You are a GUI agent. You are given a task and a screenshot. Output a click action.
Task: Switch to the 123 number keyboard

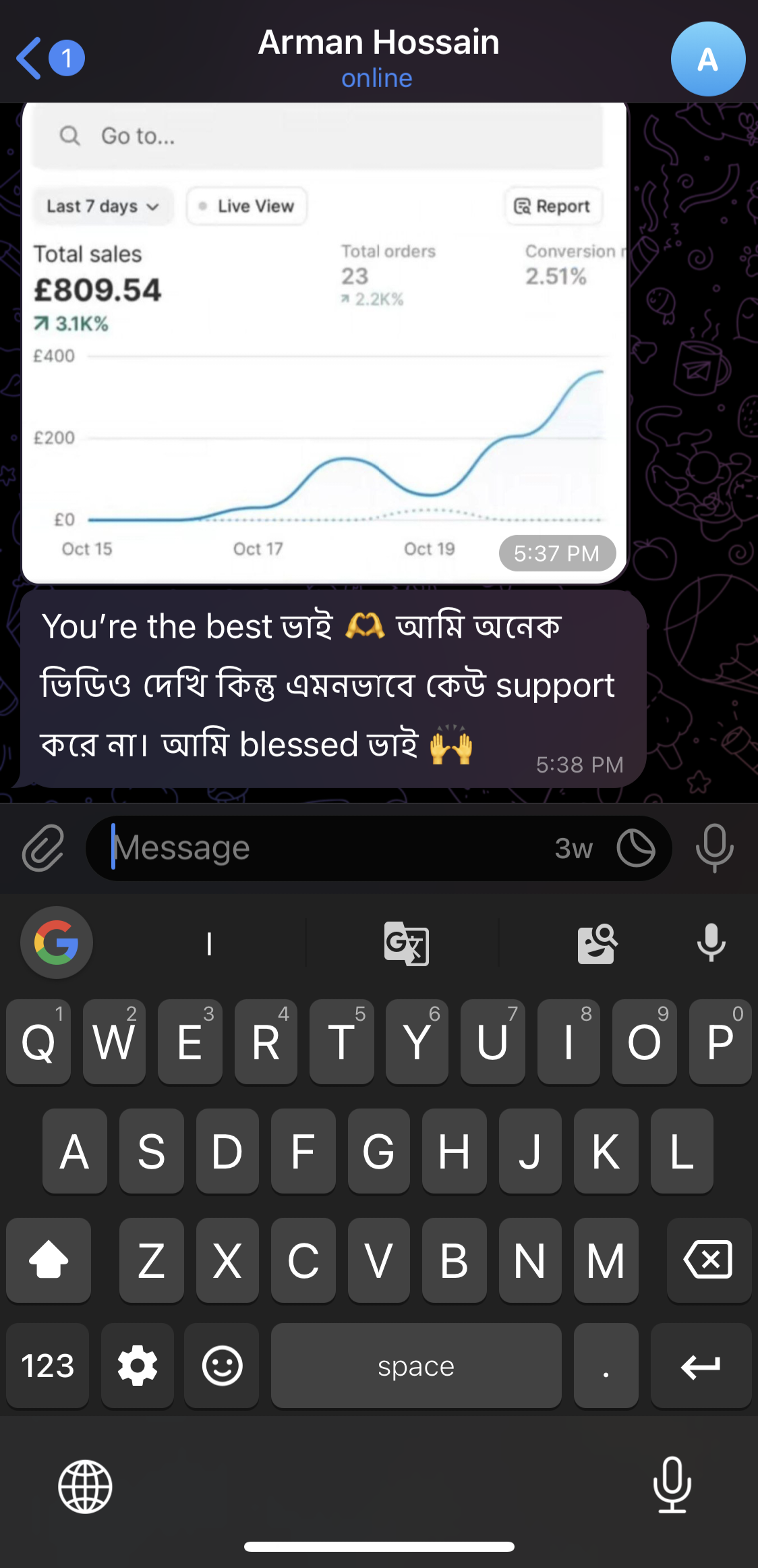tap(48, 1366)
